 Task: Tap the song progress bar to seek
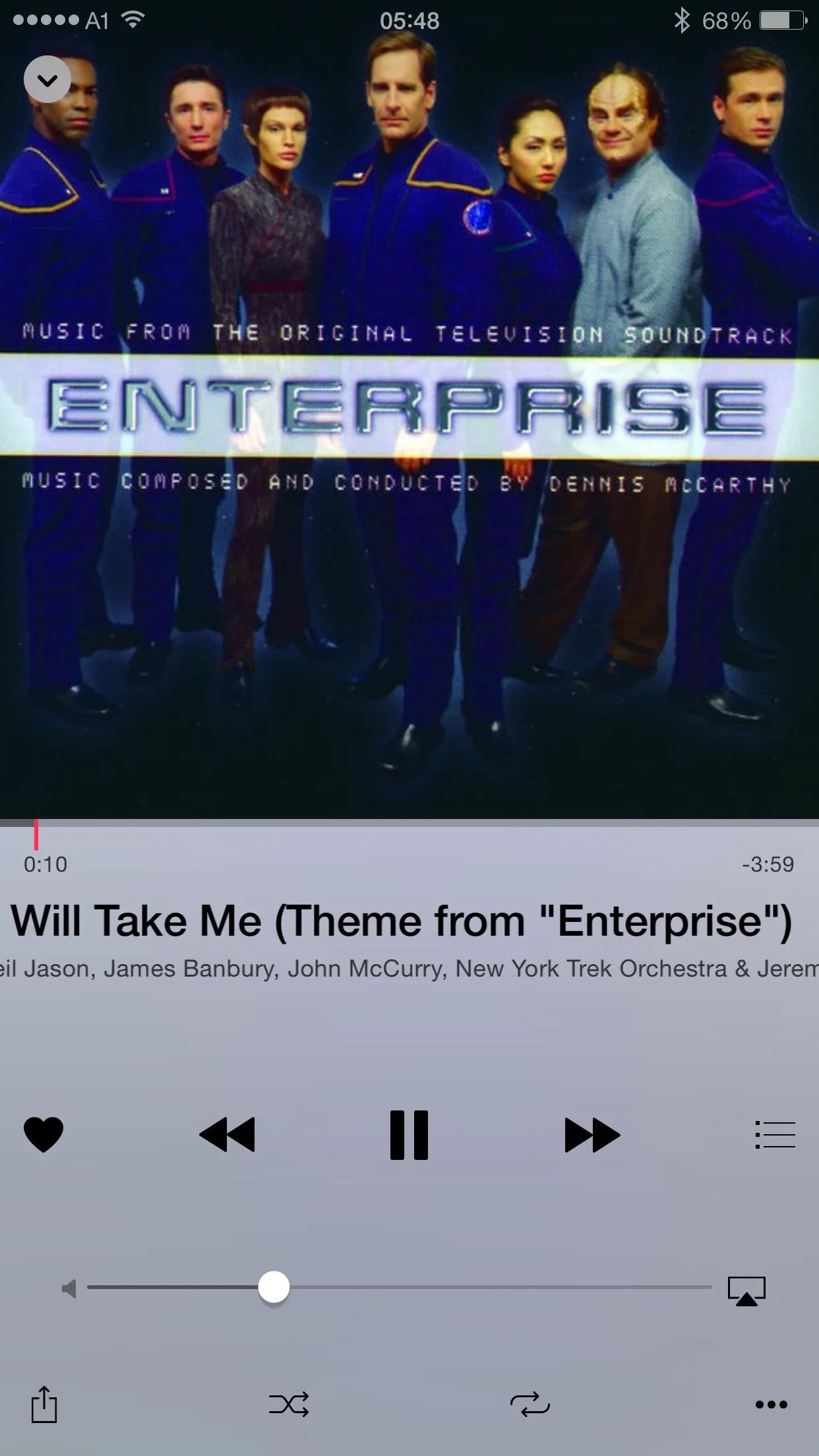(409, 823)
